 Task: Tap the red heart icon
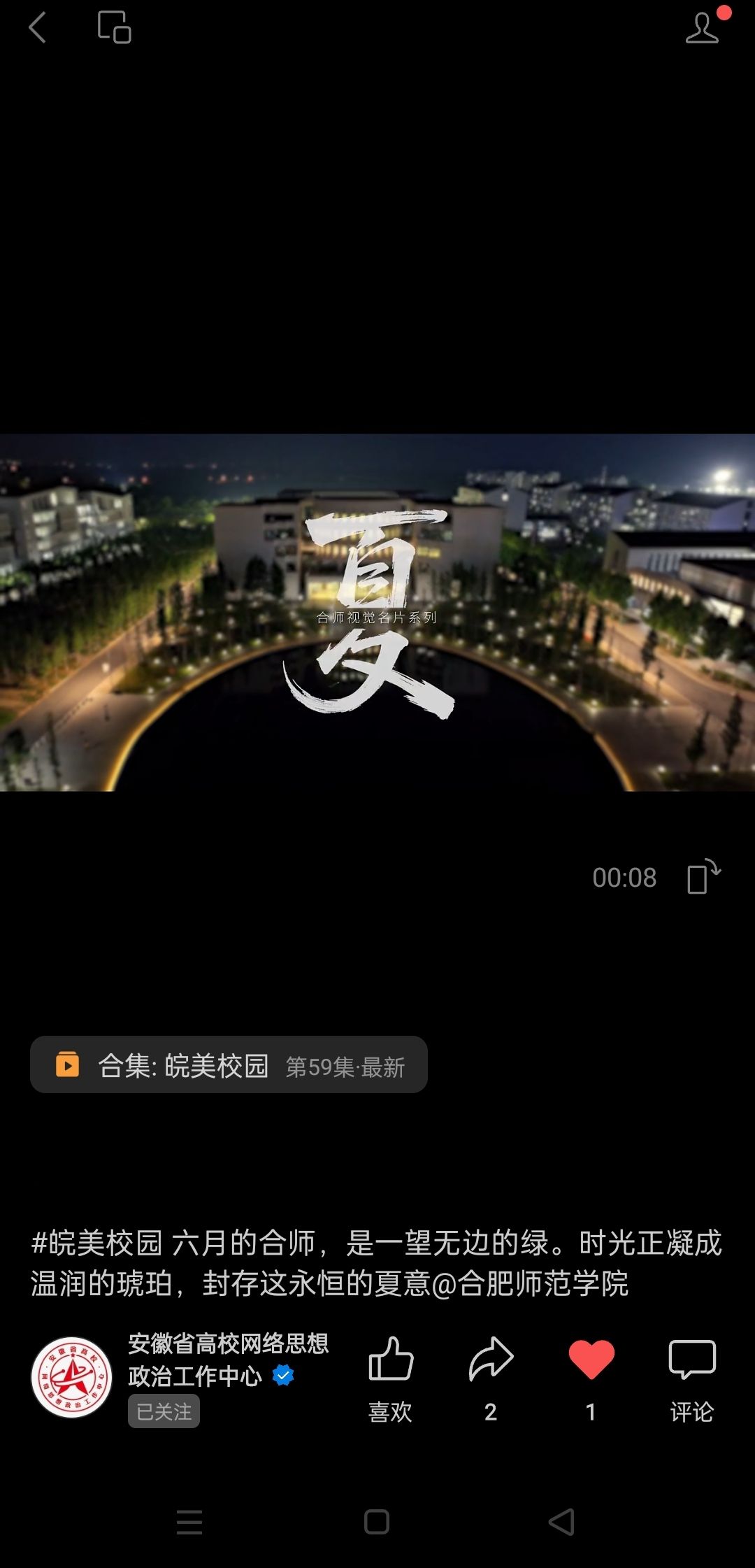591,1360
